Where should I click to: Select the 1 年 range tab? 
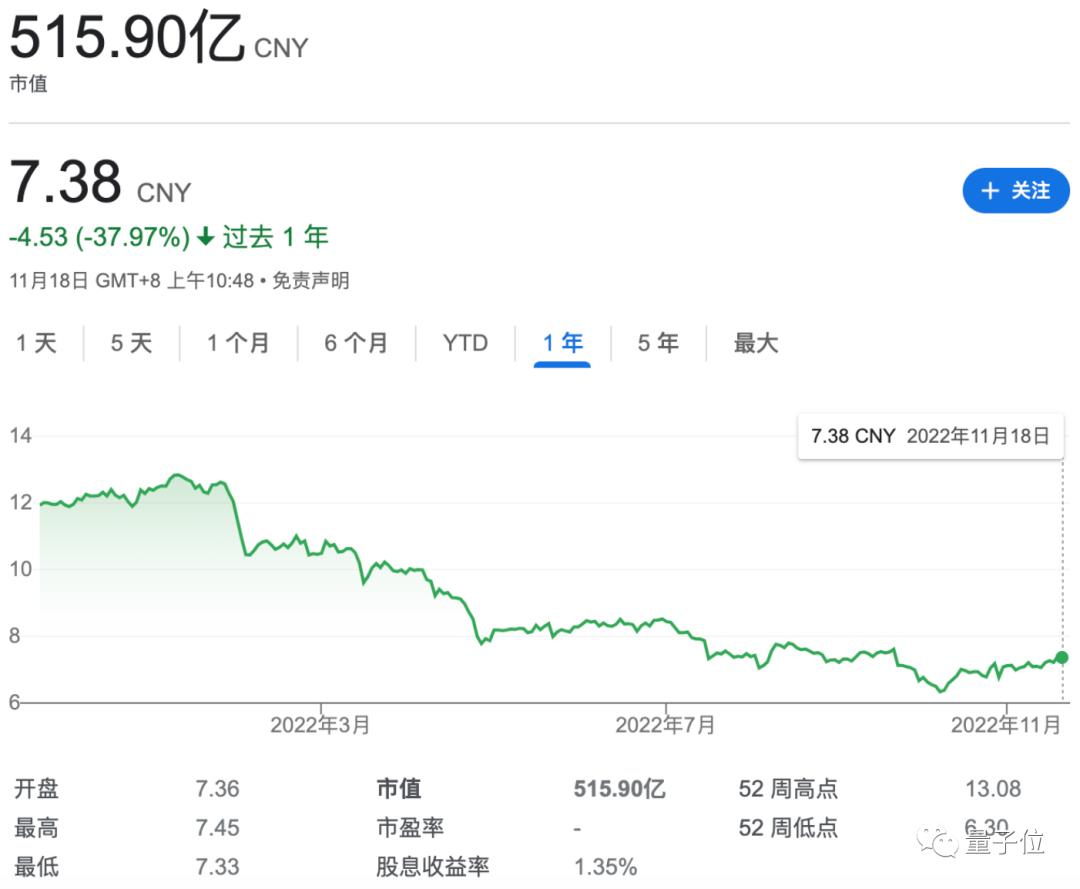(562, 343)
